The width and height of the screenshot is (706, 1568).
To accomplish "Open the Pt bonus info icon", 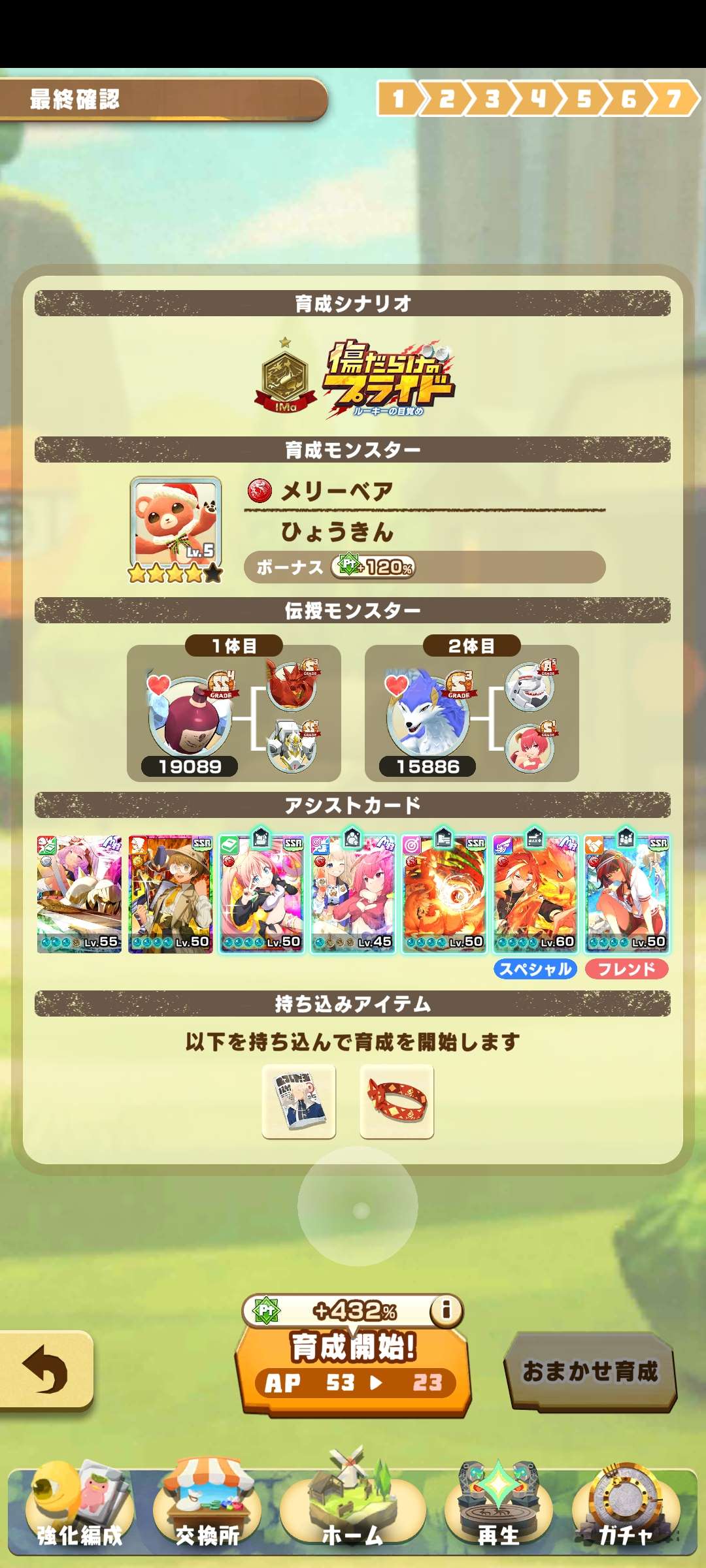I will click(x=446, y=1309).
